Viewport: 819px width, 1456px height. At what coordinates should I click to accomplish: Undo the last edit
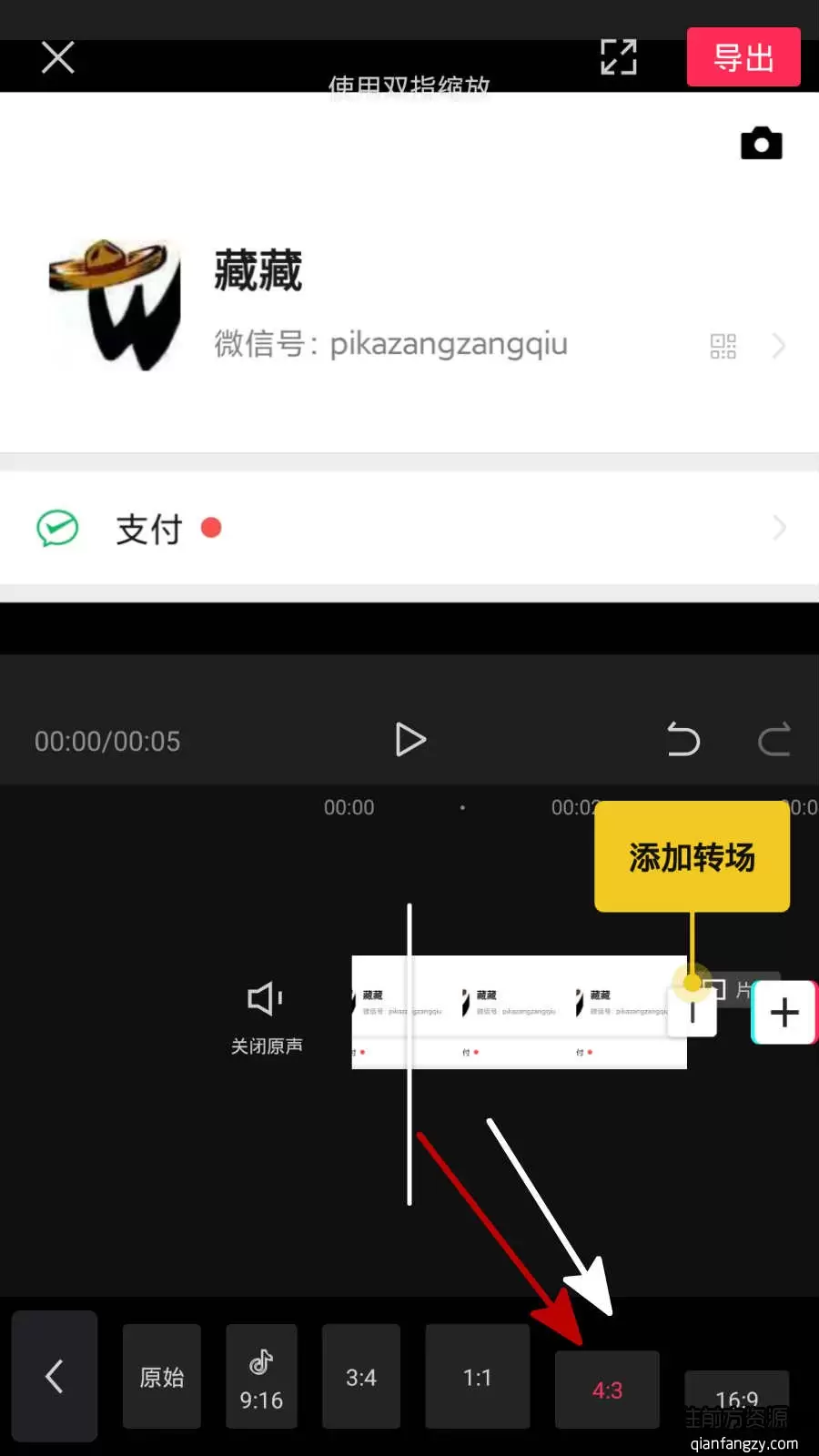[x=683, y=740]
